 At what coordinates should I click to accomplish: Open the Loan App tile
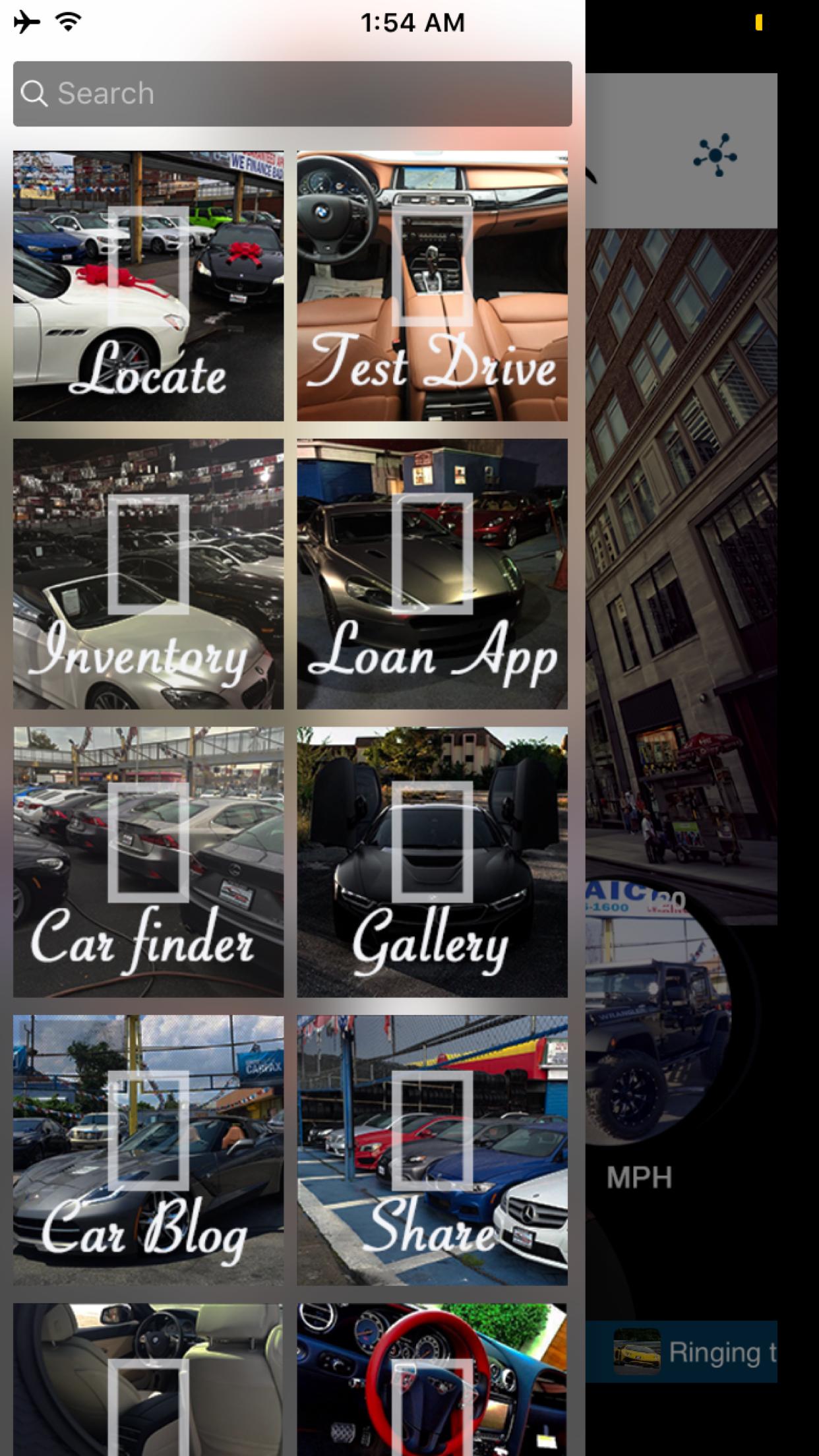pyautogui.click(x=432, y=574)
